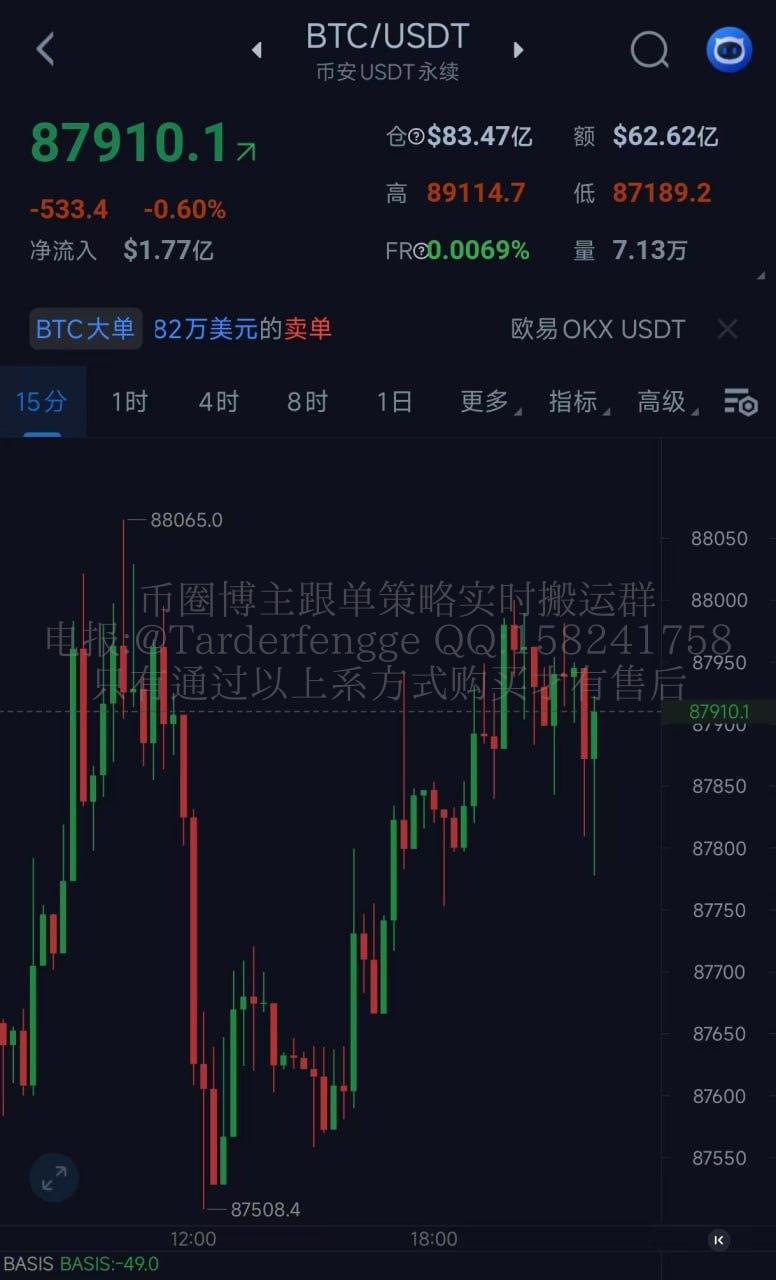Dismiss the large order banner
Screen dimensions: 776x1280
coord(728,329)
